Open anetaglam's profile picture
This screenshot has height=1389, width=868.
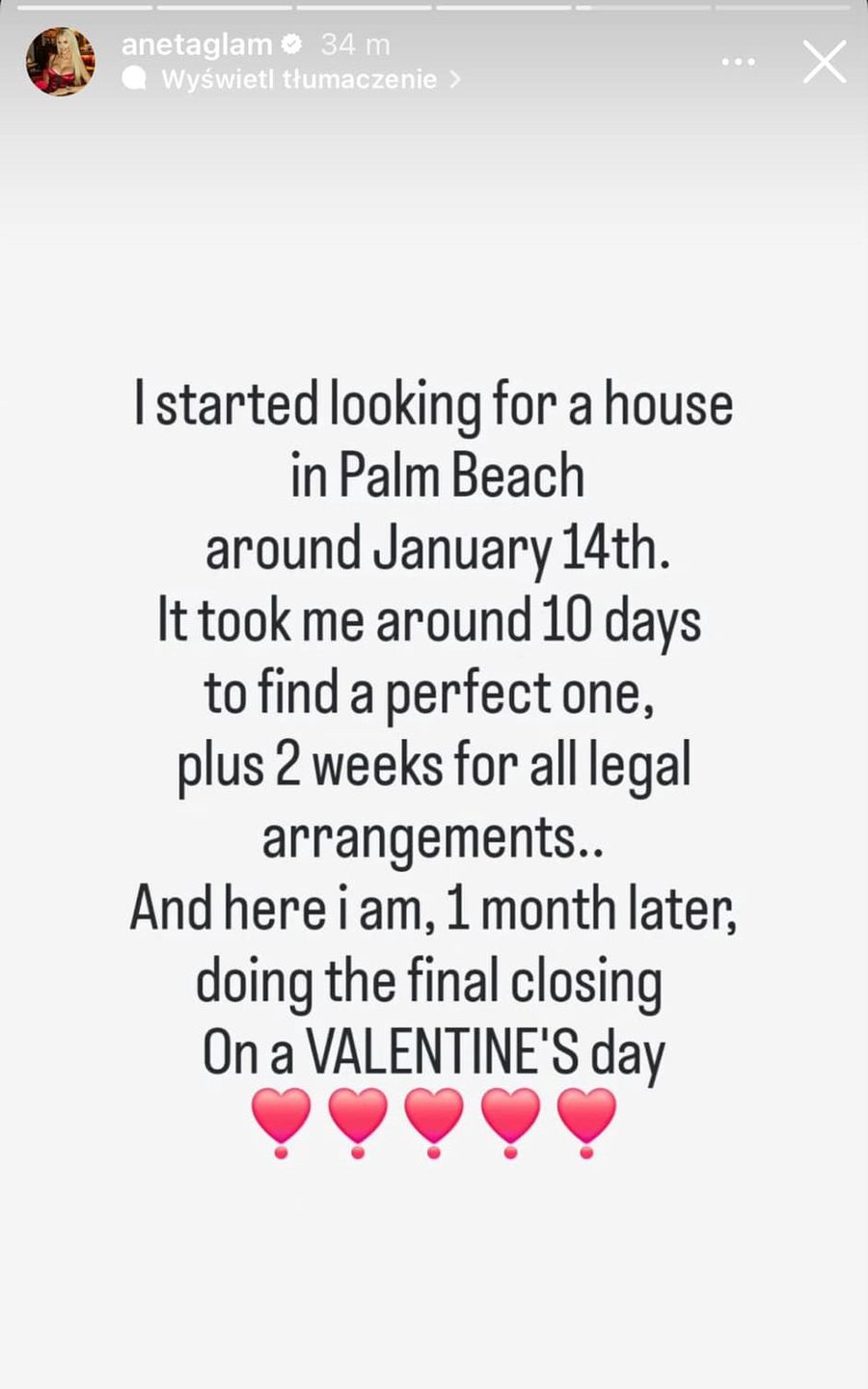point(60,62)
